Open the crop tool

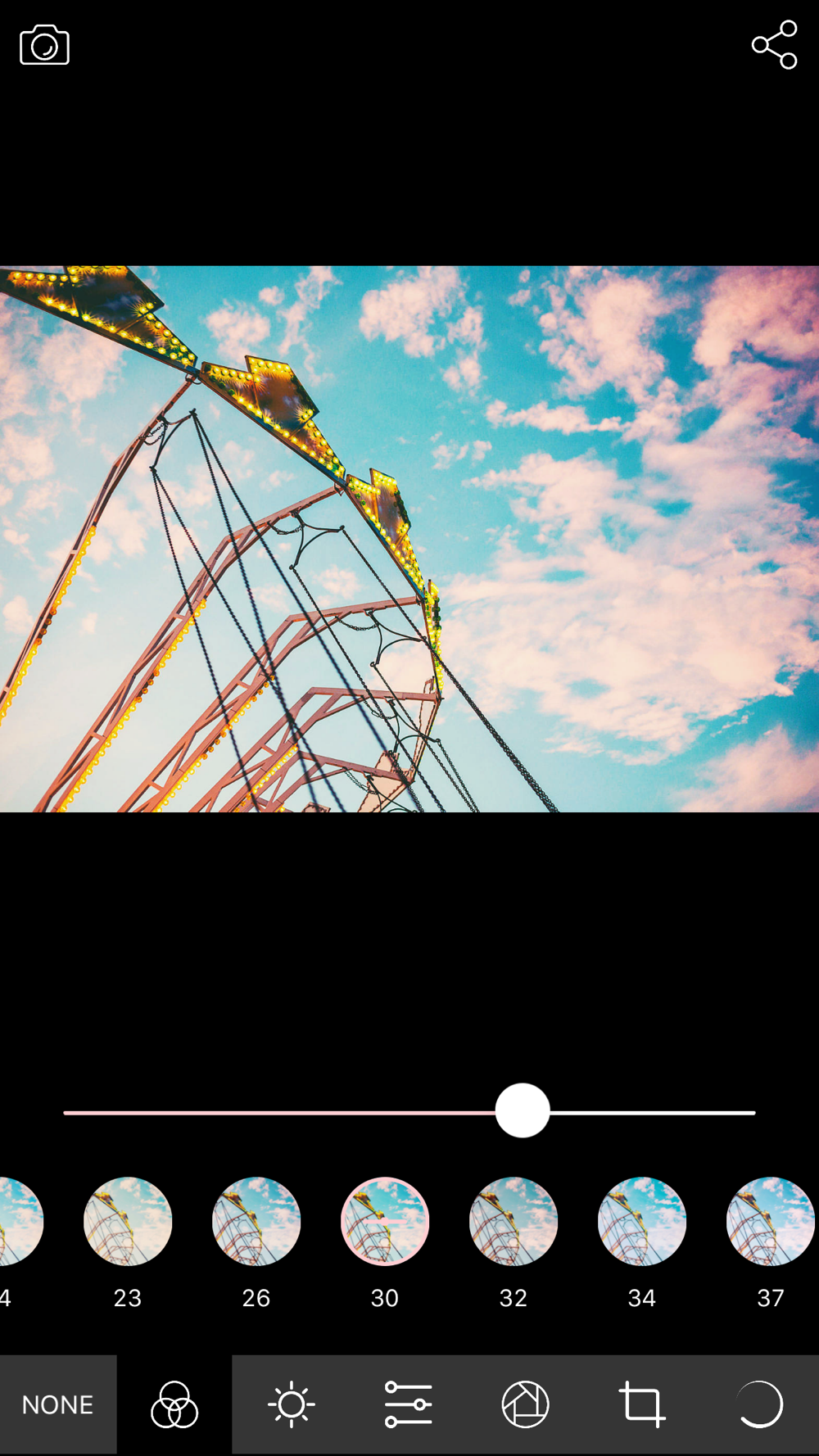click(642, 1404)
